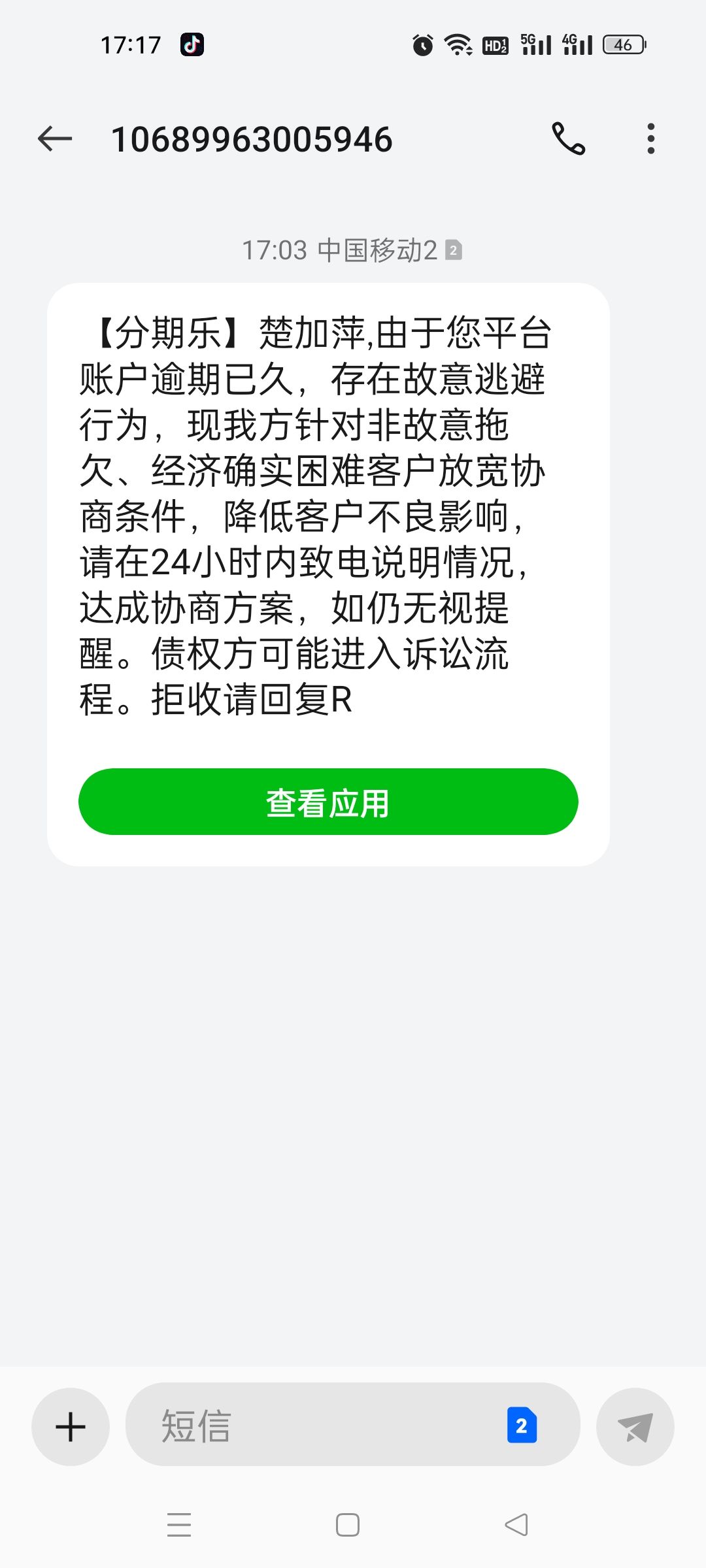
Task: Tap the green 查看应用 button
Action: click(328, 802)
